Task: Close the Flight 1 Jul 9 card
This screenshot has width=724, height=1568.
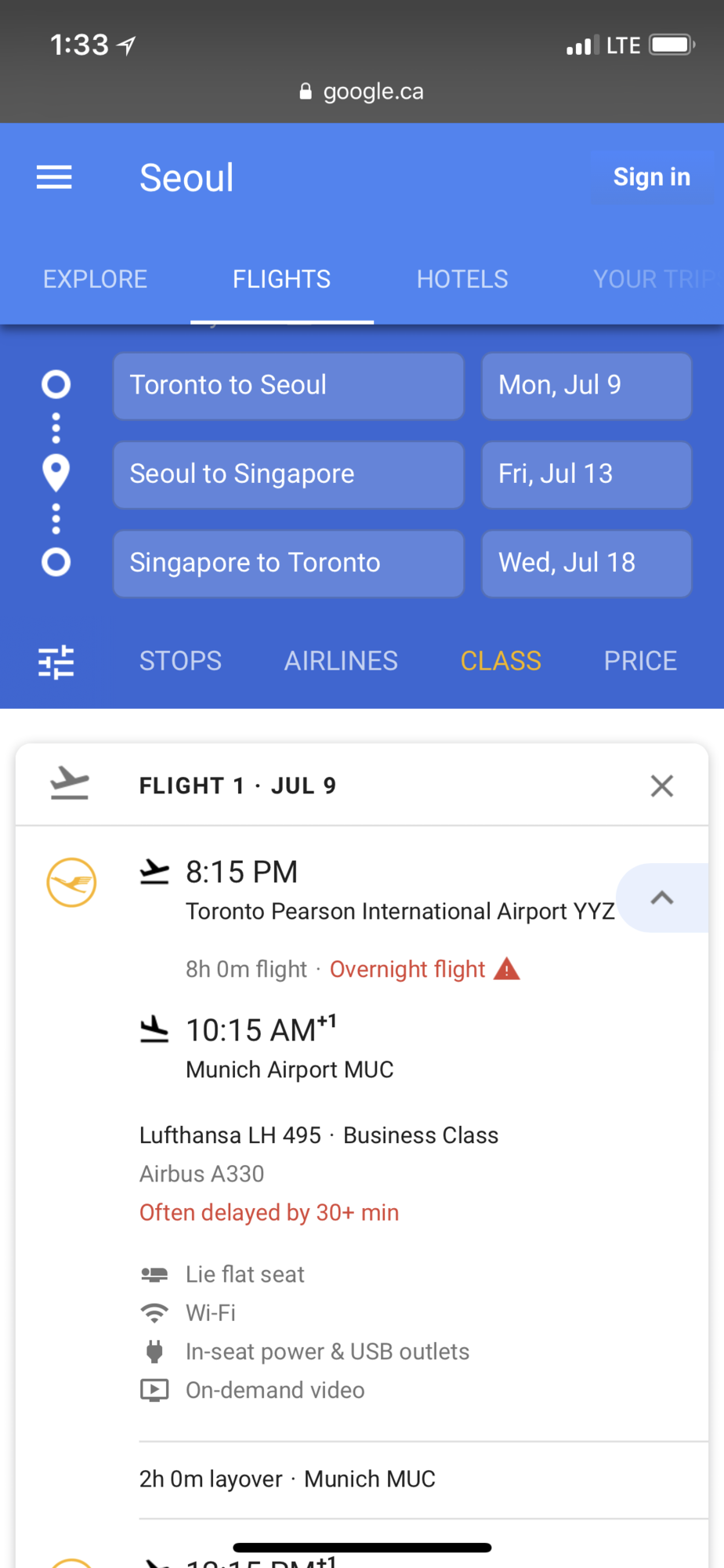Action: pyautogui.click(x=662, y=786)
